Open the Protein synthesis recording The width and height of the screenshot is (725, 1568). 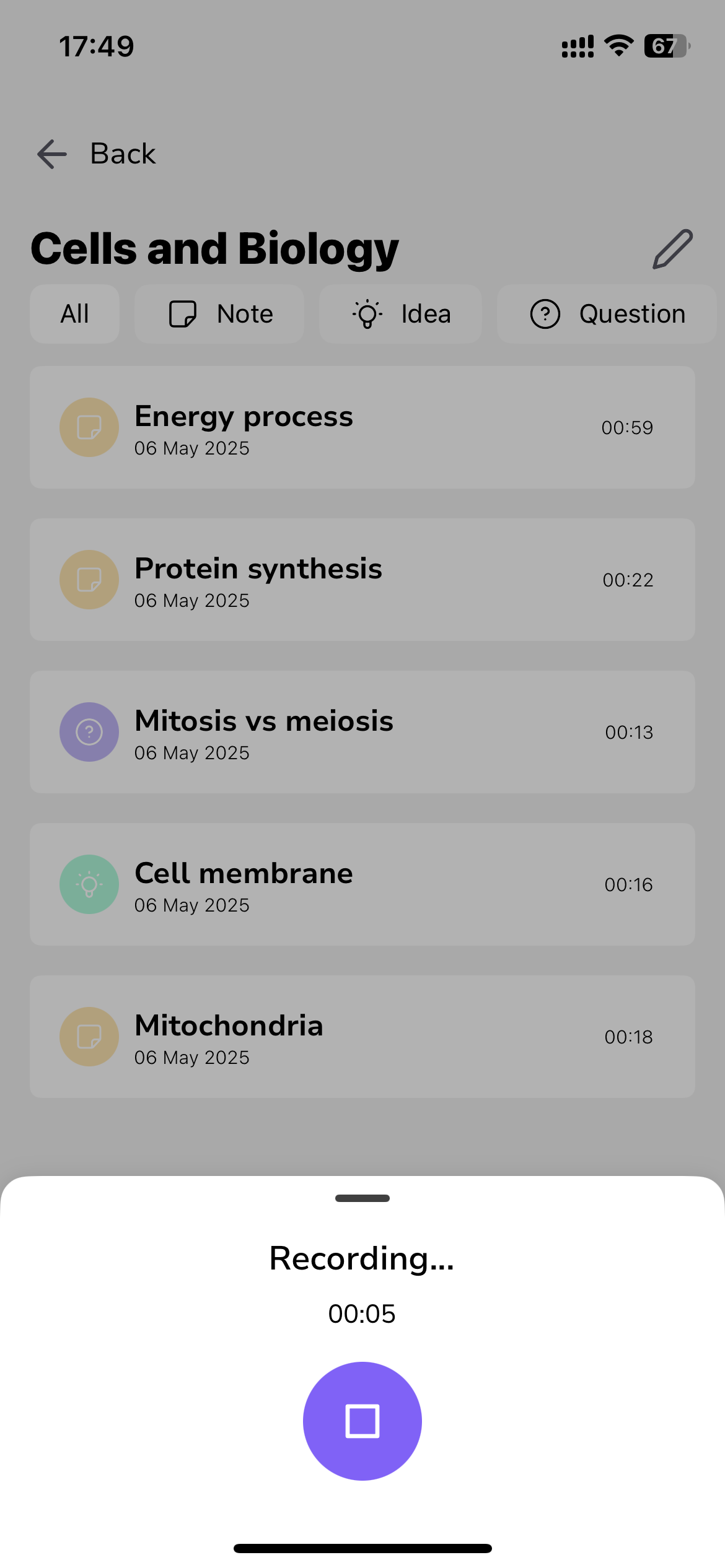tap(362, 580)
